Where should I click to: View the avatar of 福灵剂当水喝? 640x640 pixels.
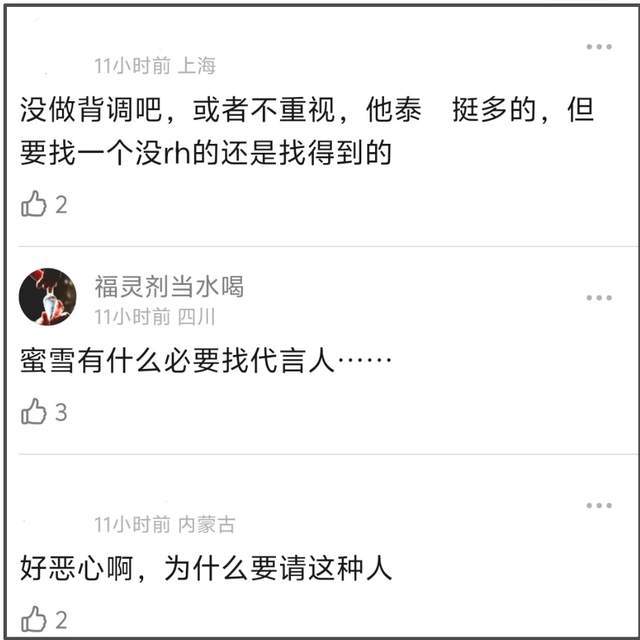coord(48,297)
